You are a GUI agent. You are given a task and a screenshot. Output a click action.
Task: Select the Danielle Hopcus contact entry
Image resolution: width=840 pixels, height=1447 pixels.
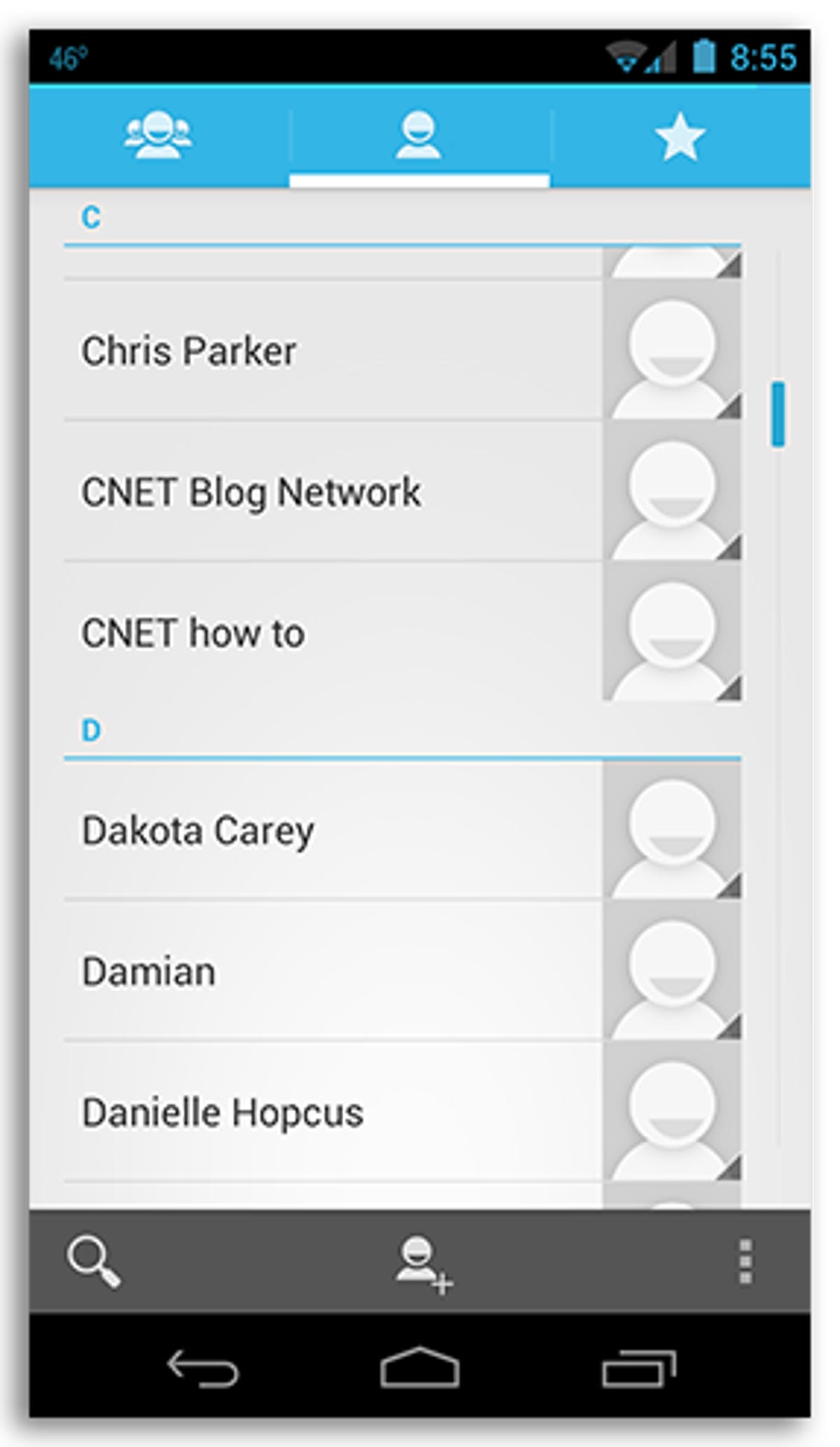click(x=280, y=1113)
